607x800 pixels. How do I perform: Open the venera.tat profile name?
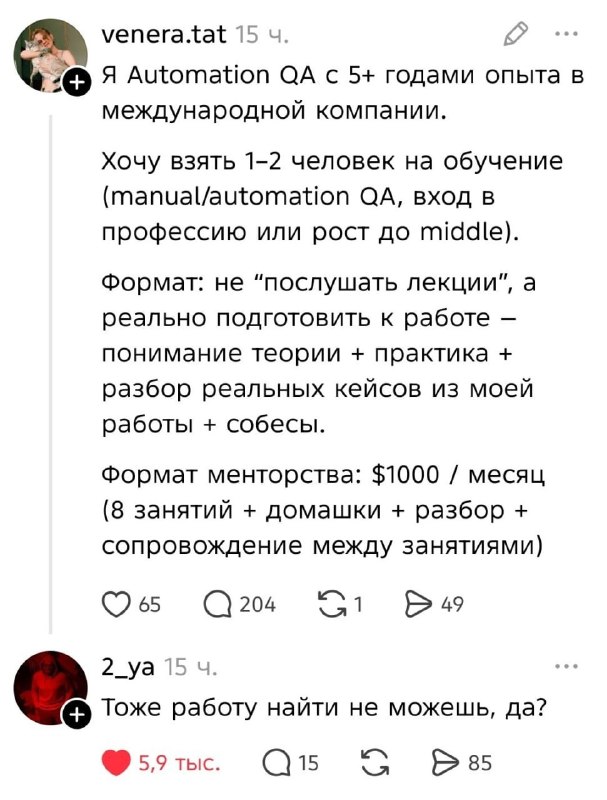164,34
